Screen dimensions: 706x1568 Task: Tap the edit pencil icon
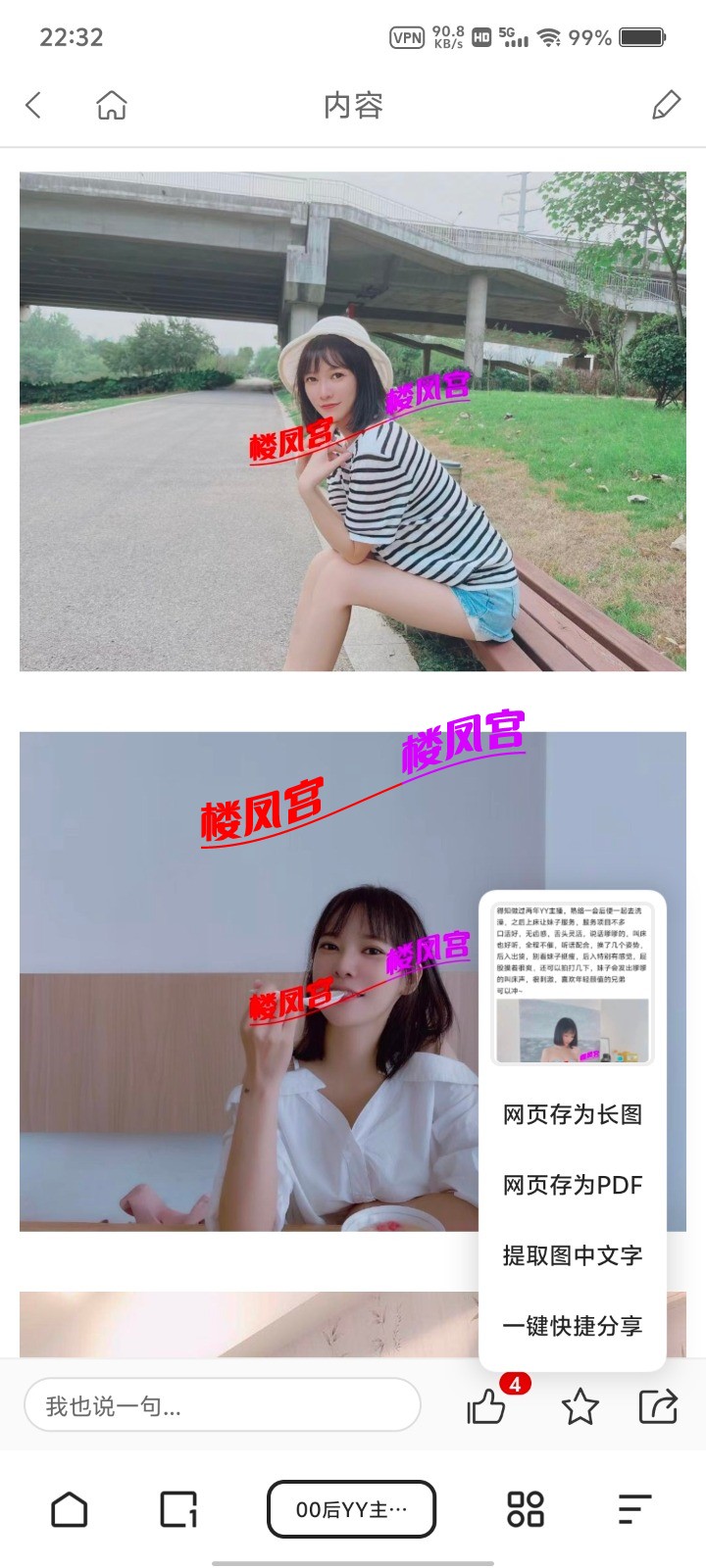pyautogui.click(x=666, y=105)
